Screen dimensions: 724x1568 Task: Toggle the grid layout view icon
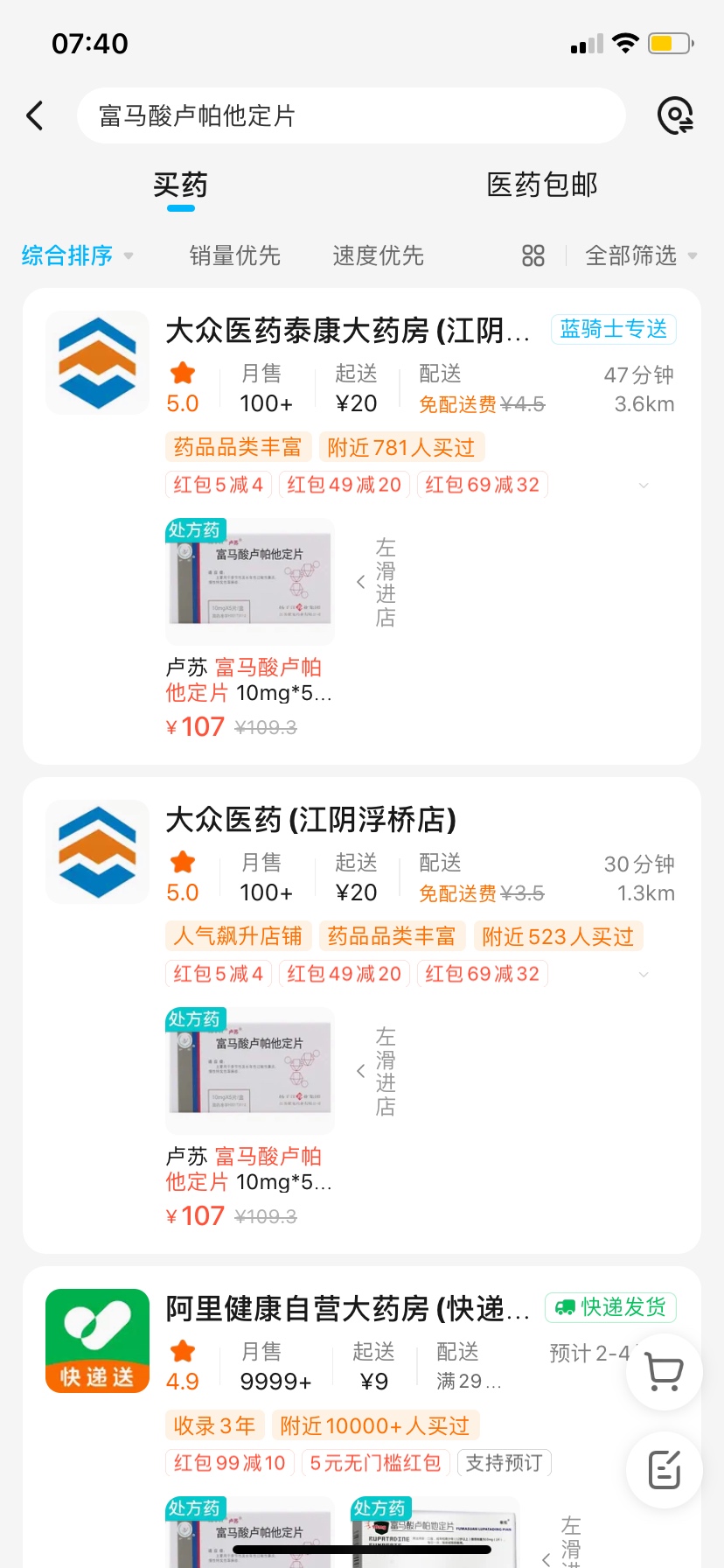point(533,255)
